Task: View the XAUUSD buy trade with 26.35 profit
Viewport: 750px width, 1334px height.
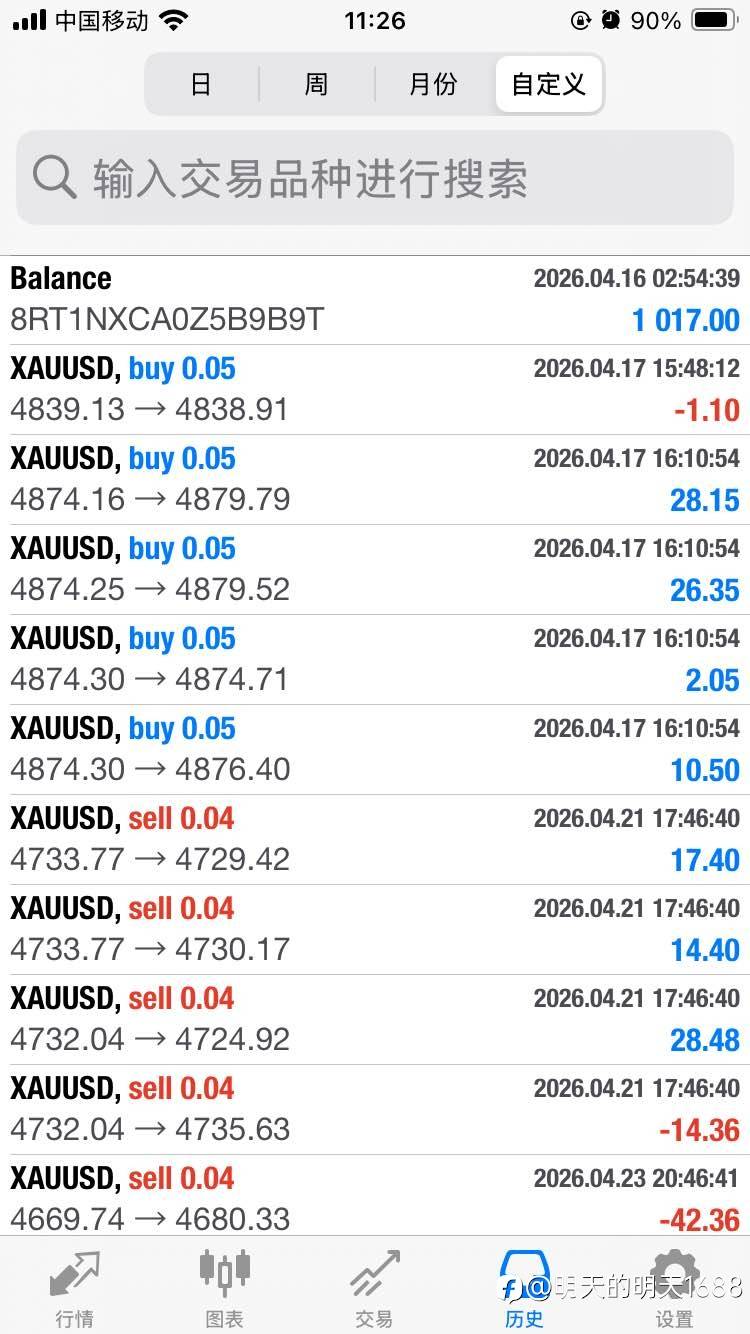Action: pyautogui.click(x=375, y=570)
